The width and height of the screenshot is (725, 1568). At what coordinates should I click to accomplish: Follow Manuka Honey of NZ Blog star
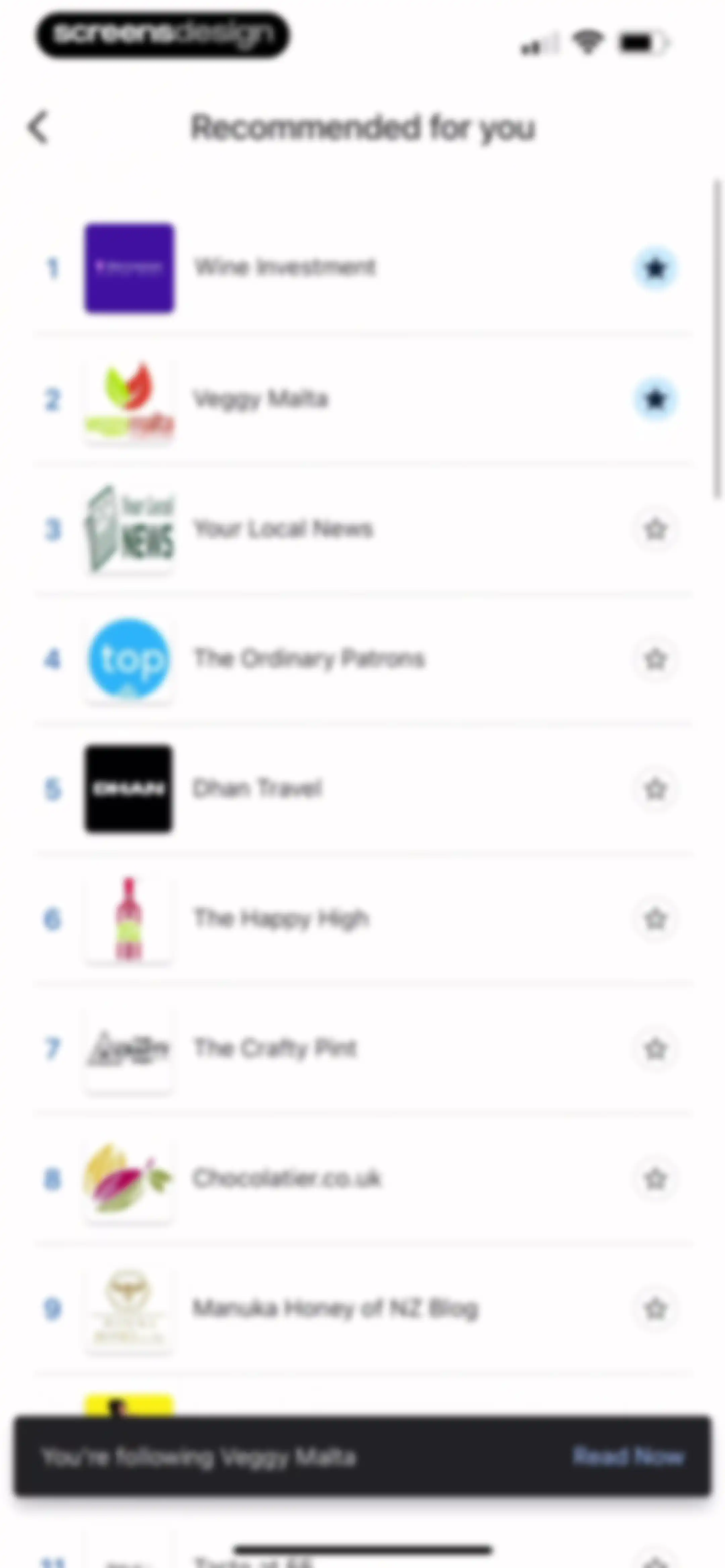(655, 1309)
